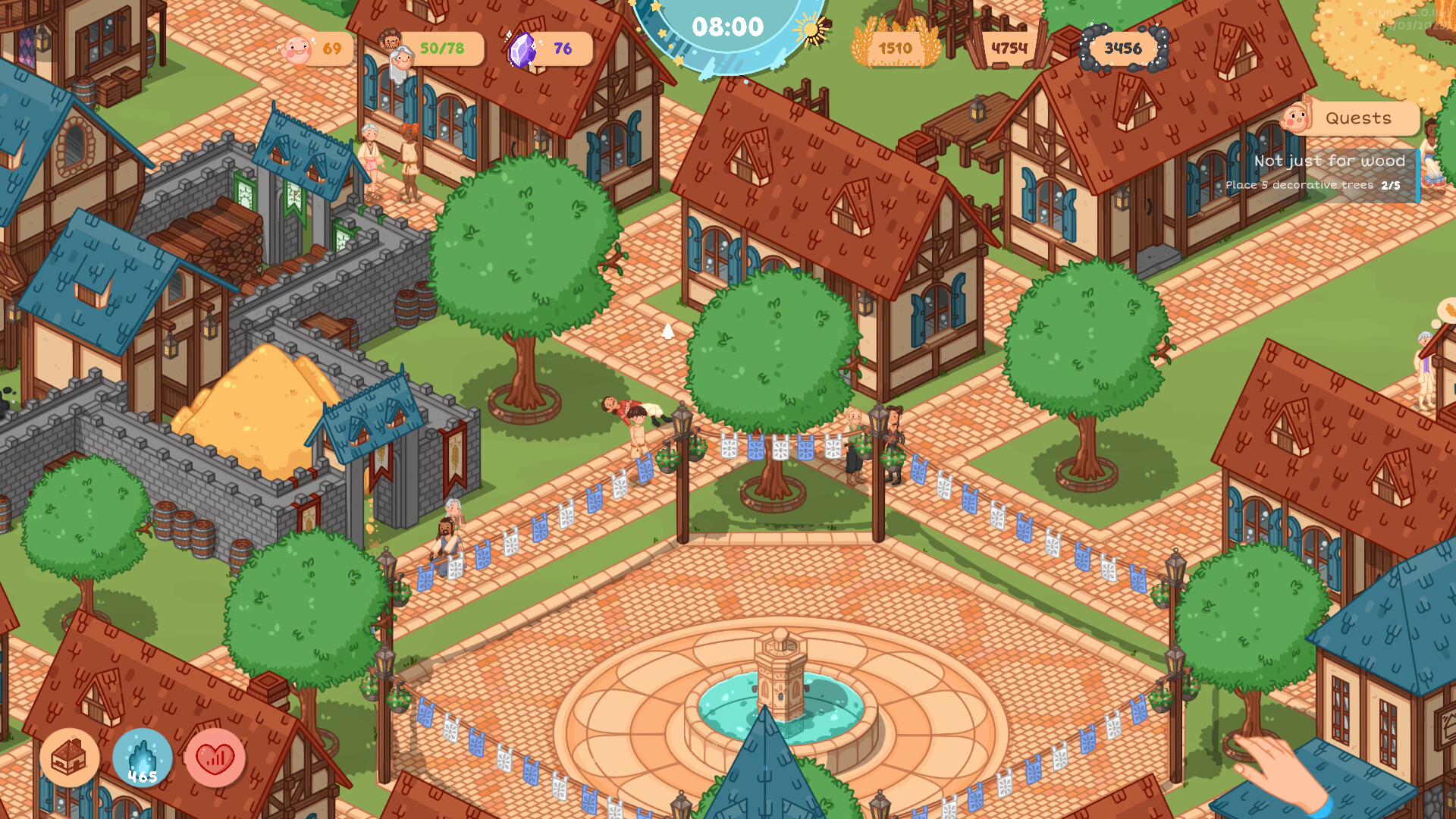Tap the blue flame 465 button
1456x819 pixels.
coord(143,758)
